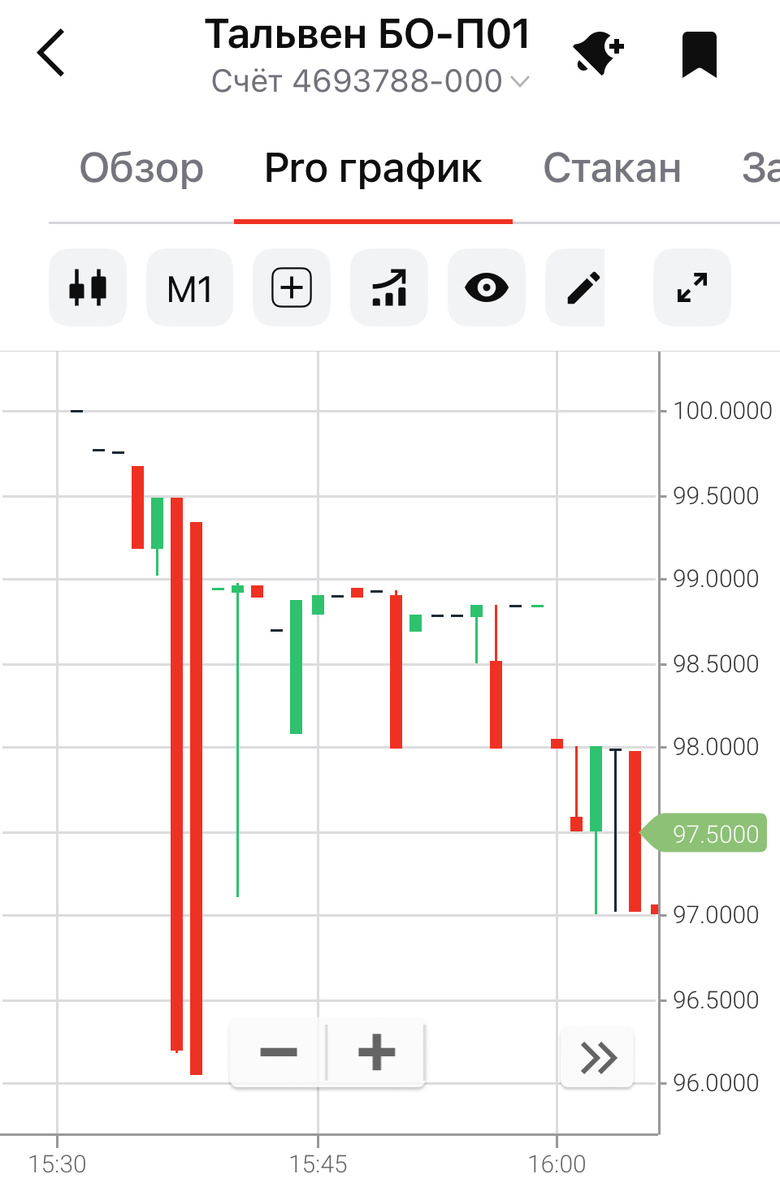Jump to the latest candles
Screen dimensions: 780x1200
(x=598, y=1057)
